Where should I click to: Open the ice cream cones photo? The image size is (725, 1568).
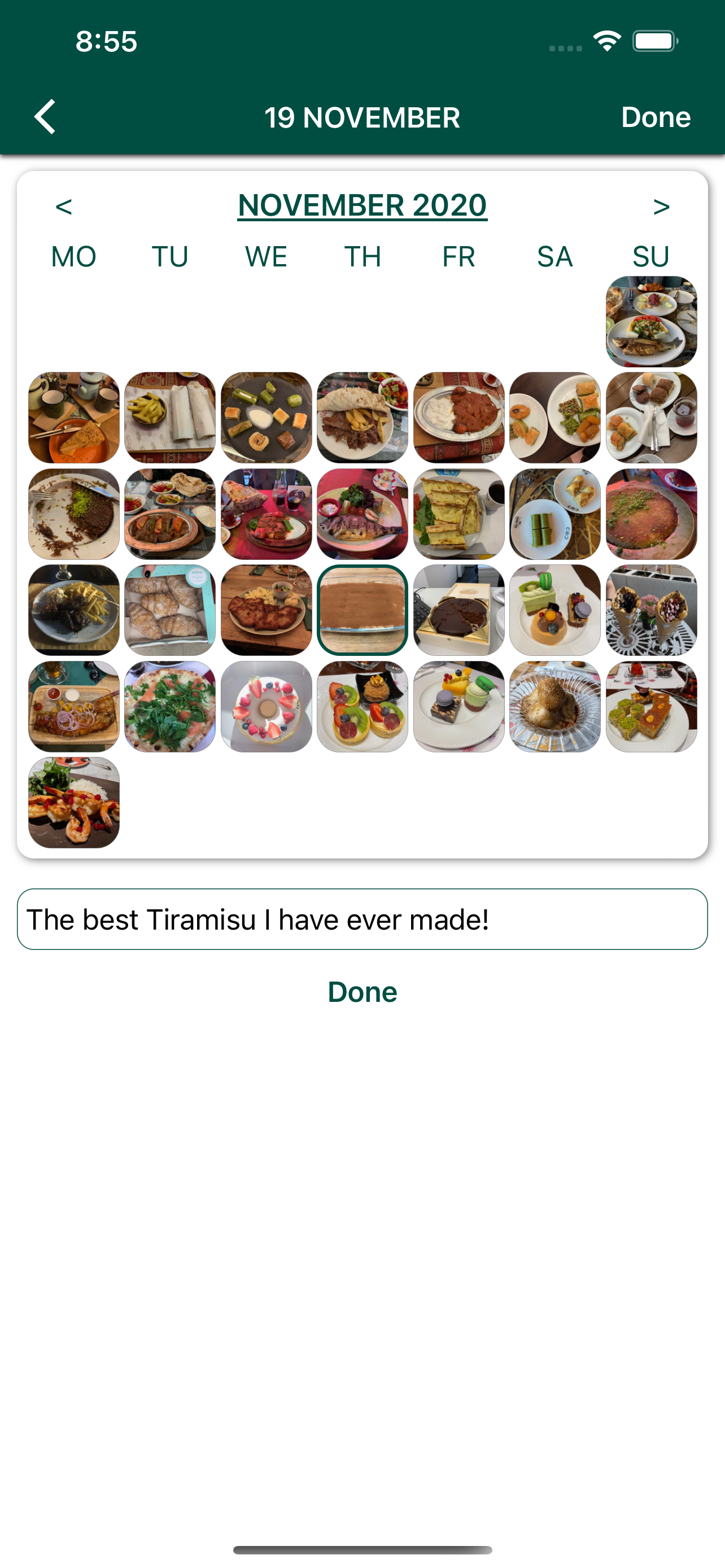650,610
